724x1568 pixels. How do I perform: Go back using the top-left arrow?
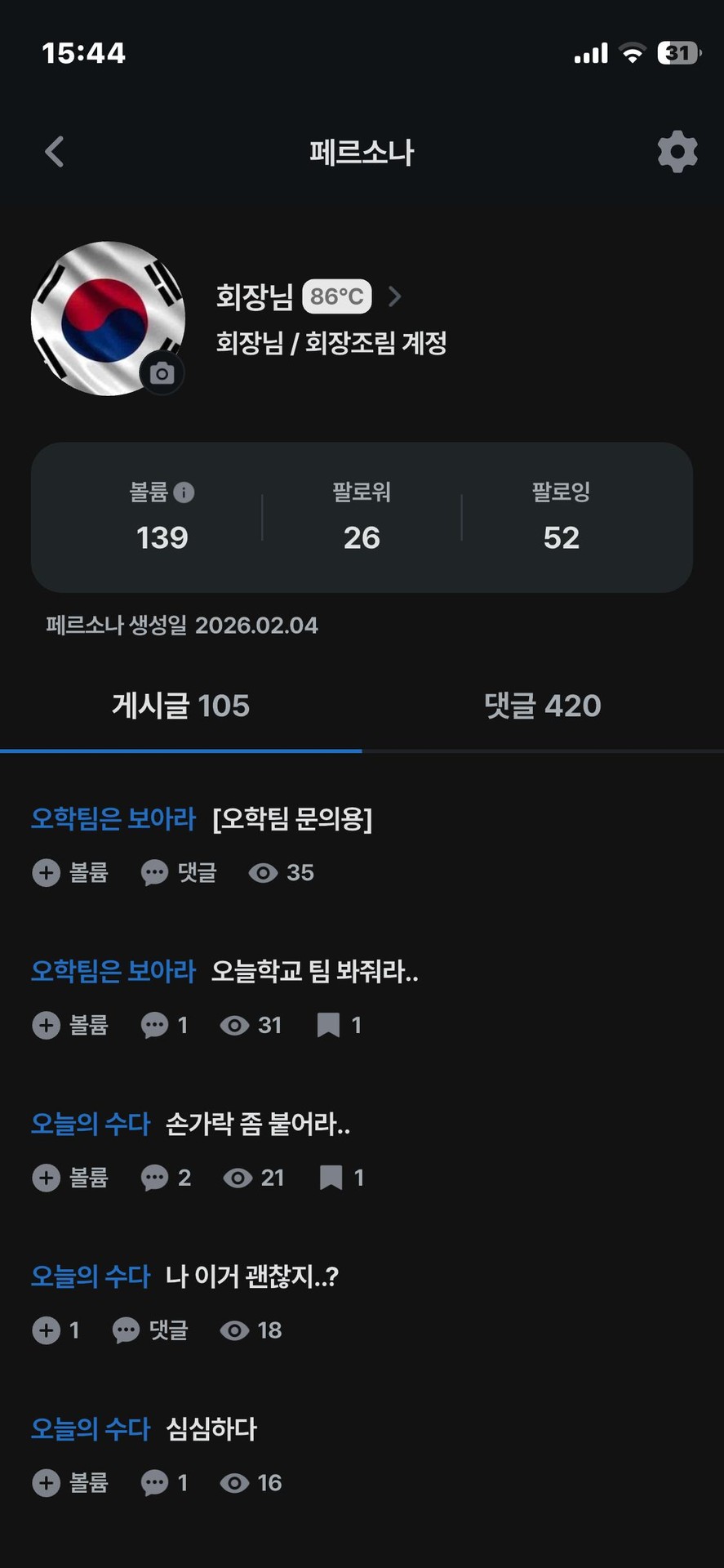pos(55,152)
